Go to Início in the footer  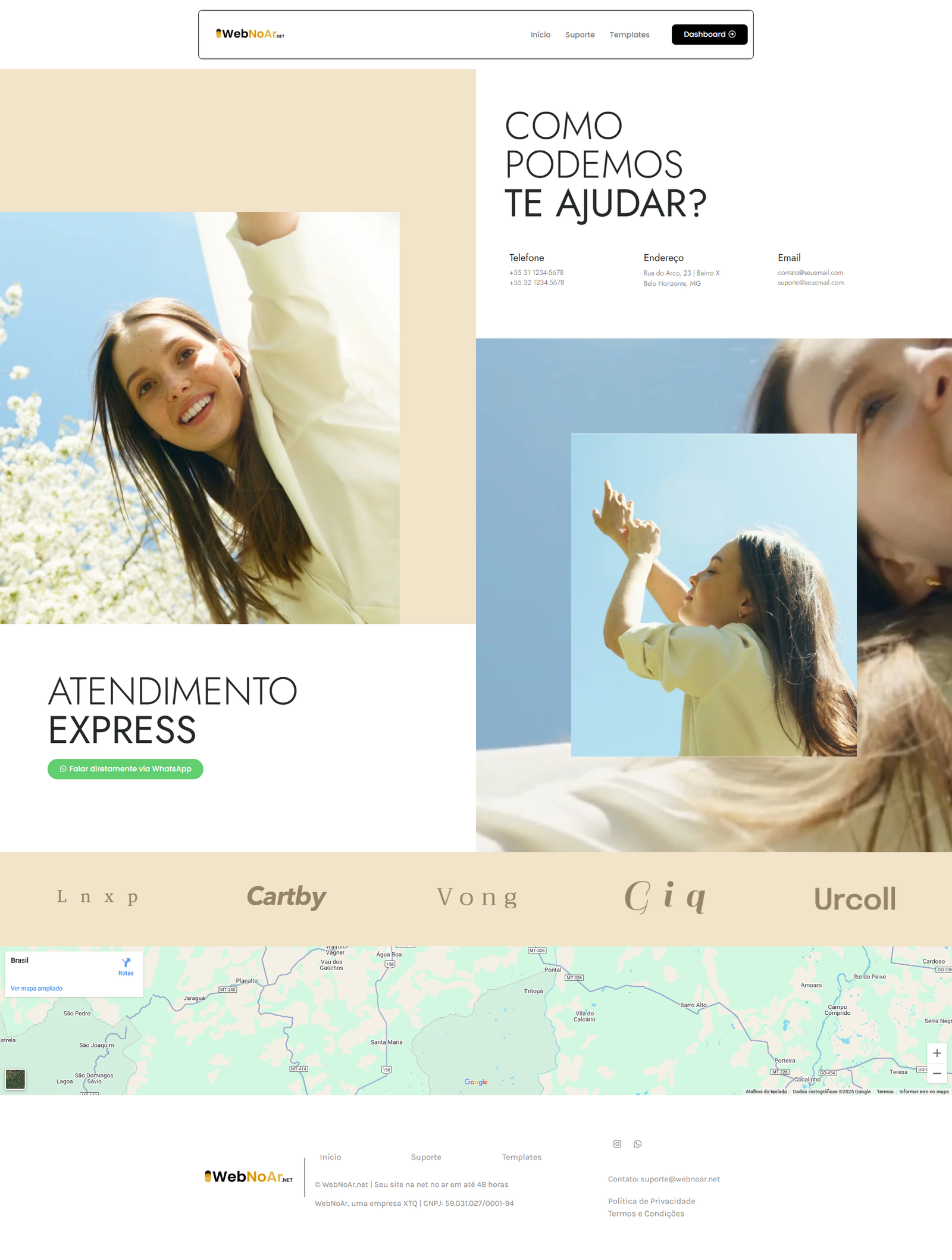330,1157
